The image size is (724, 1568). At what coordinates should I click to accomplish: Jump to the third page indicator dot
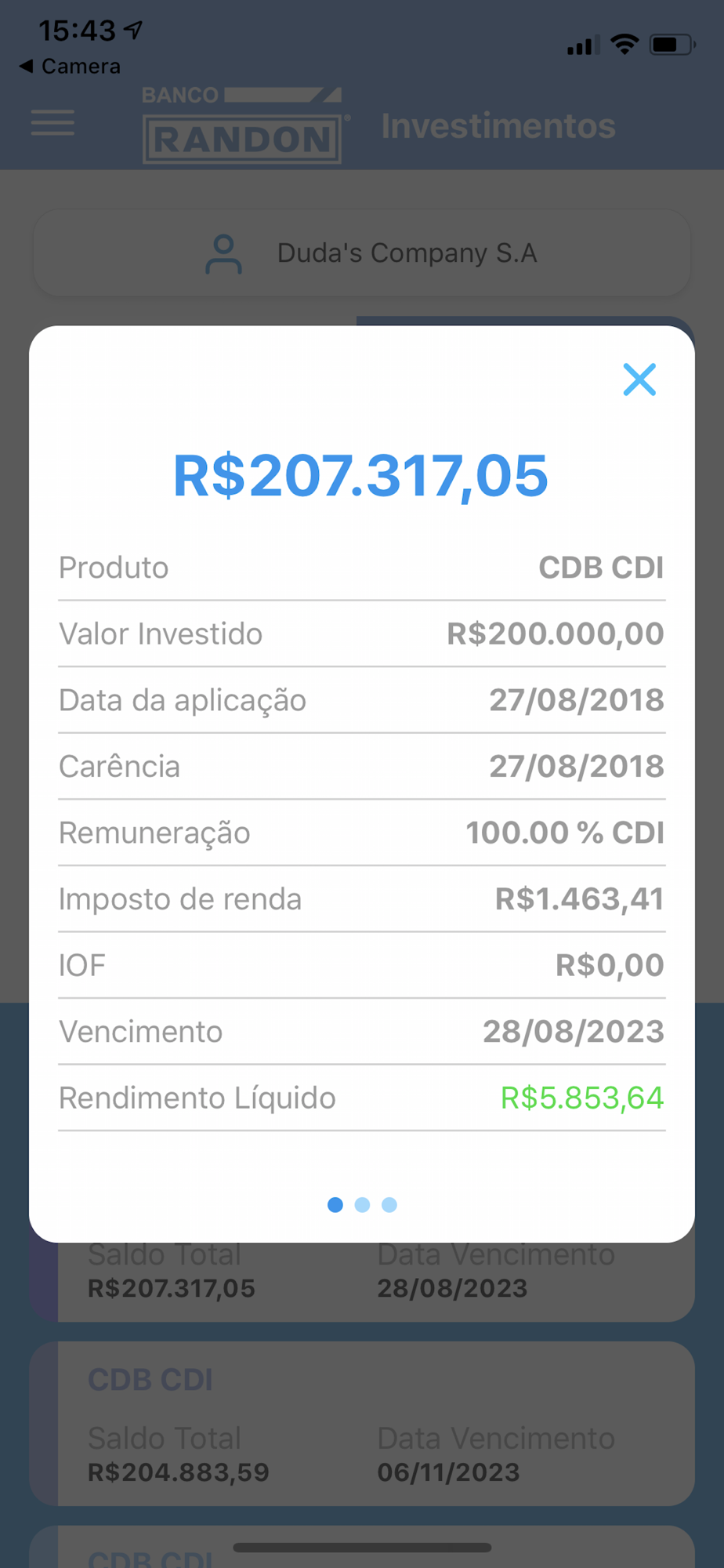click(x=389, y=1204)
